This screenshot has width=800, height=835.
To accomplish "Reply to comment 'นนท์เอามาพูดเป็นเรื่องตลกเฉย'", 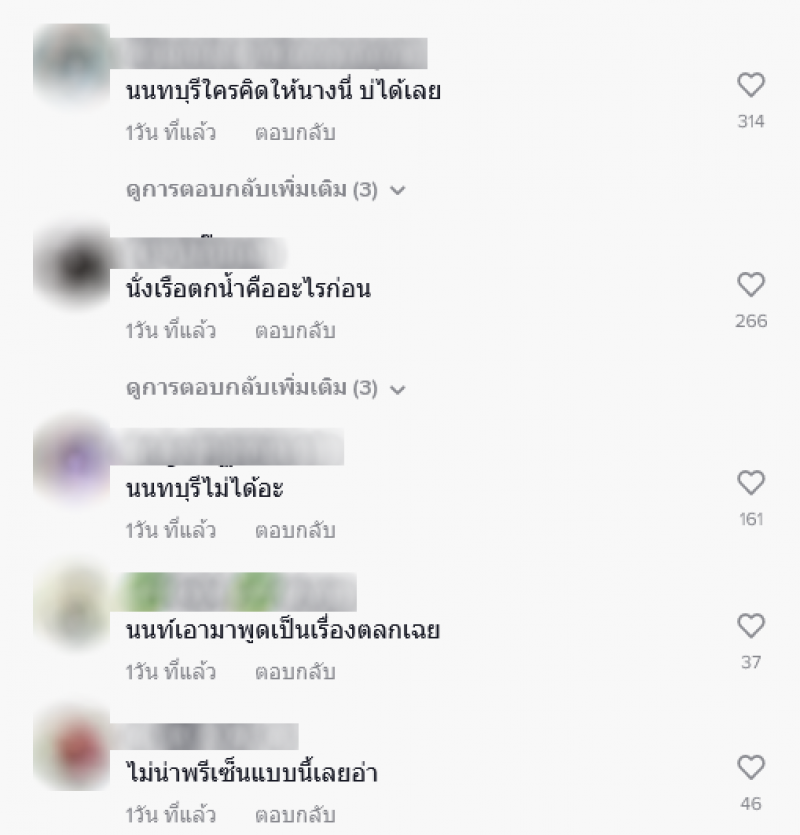I will click(x=294, y=672).
